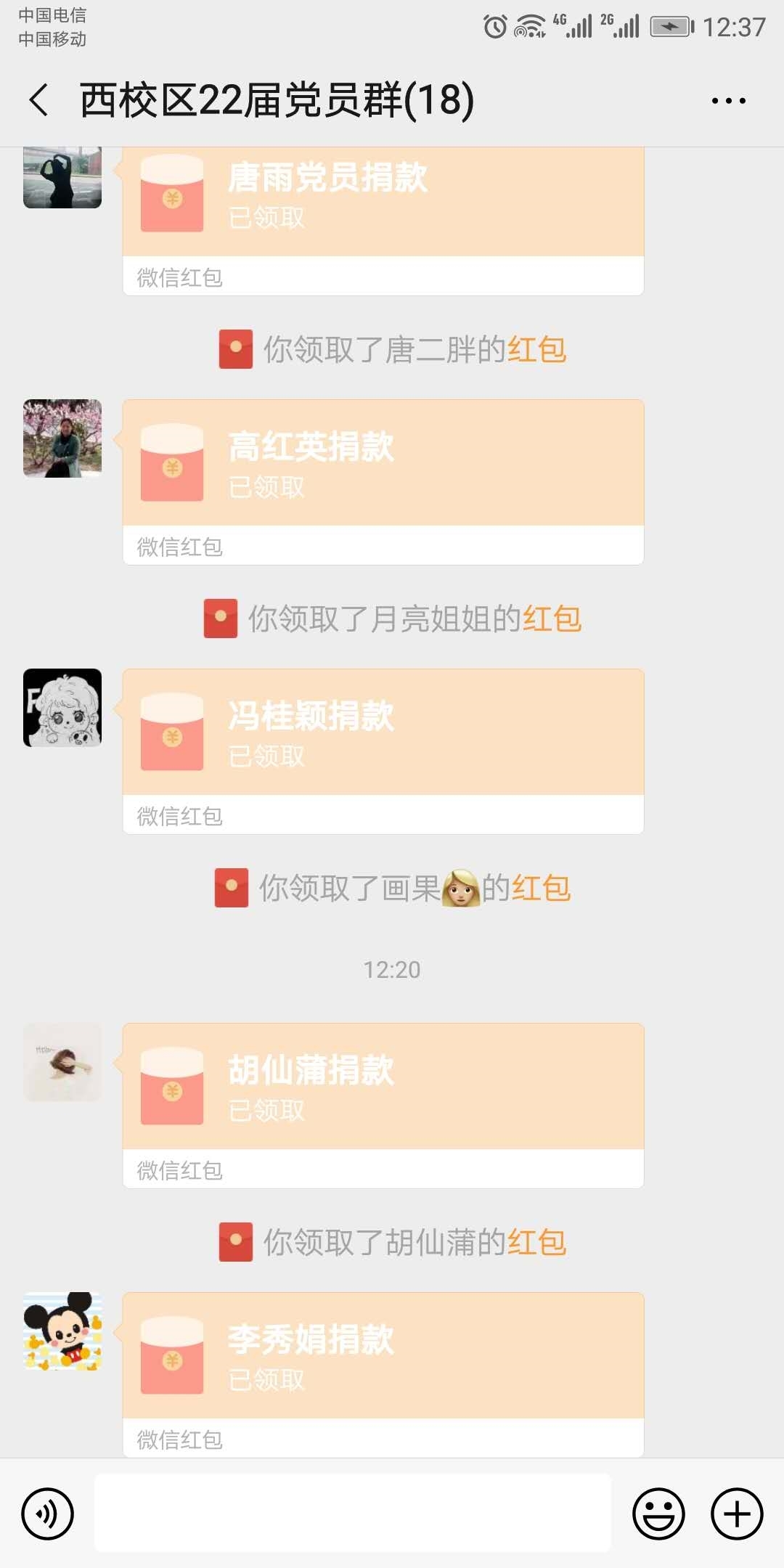
Task: Open the 唐雨党员捐款 red packet
Action: pyautogui.click(x=383, y=203)
